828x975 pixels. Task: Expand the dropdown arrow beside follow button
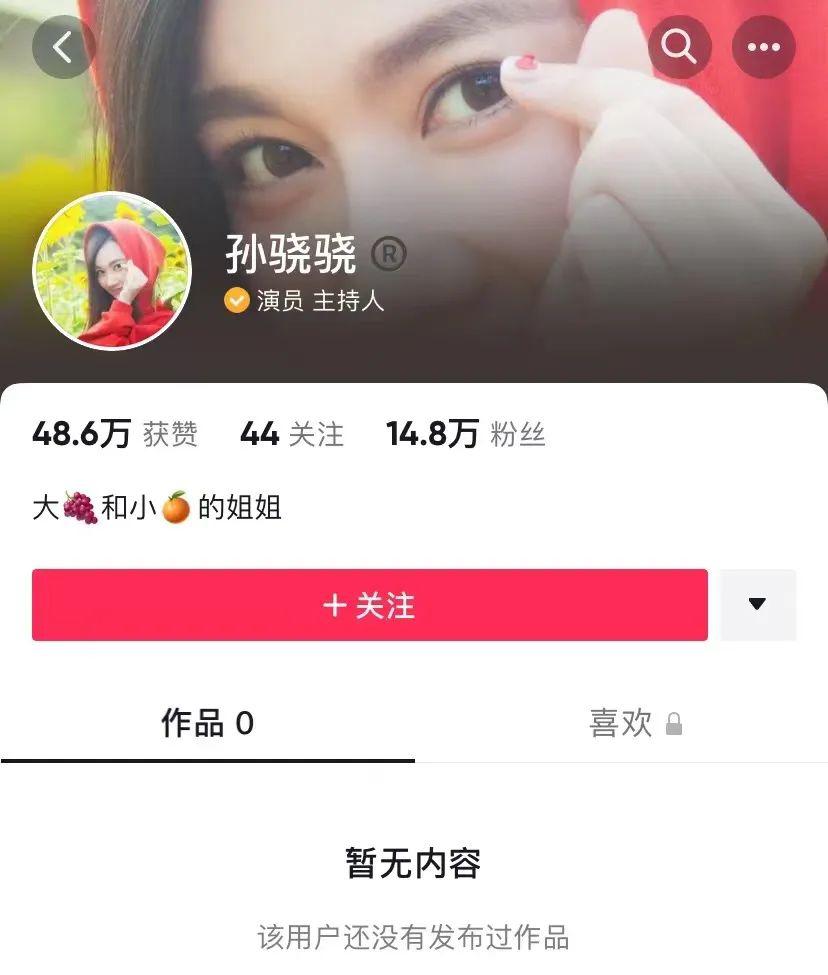[x=758, y=605]
